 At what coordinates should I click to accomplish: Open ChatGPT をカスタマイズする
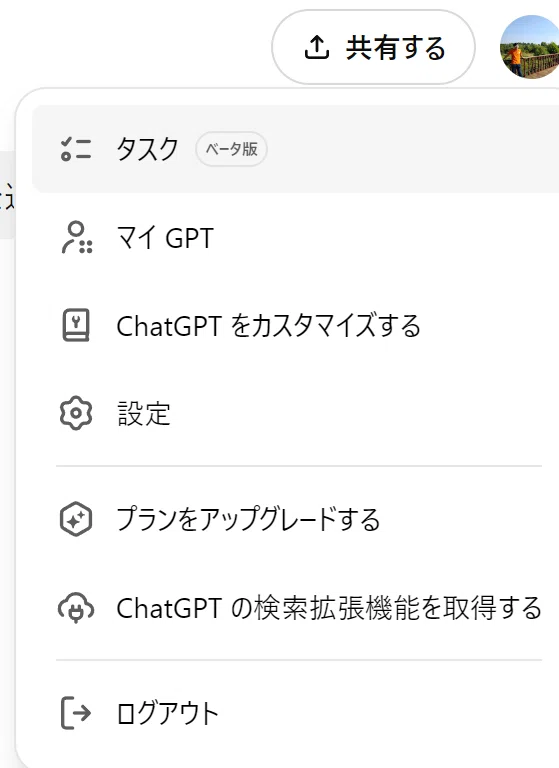(295, 326)
